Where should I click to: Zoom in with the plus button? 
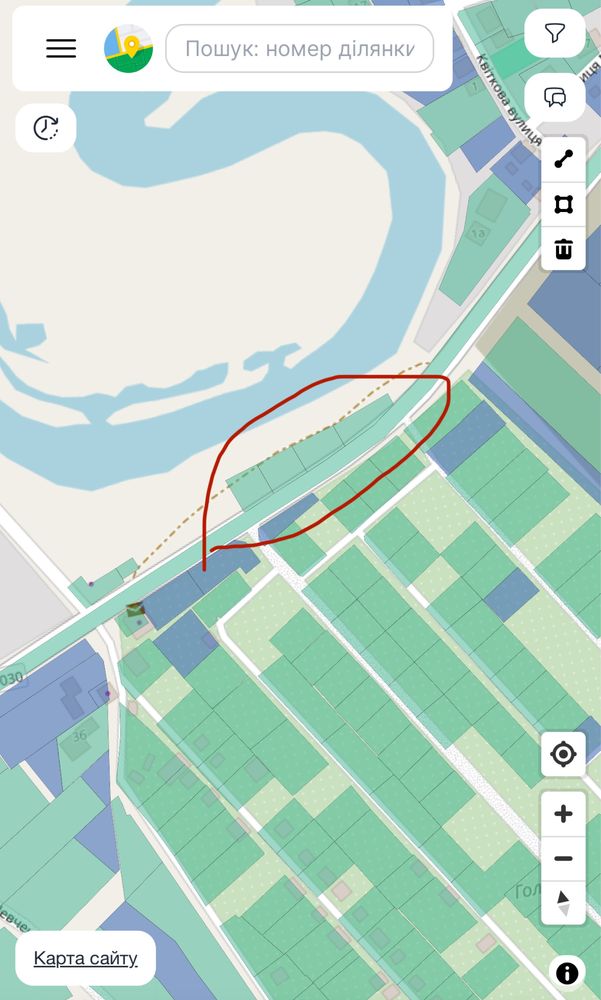click(563, 814)
